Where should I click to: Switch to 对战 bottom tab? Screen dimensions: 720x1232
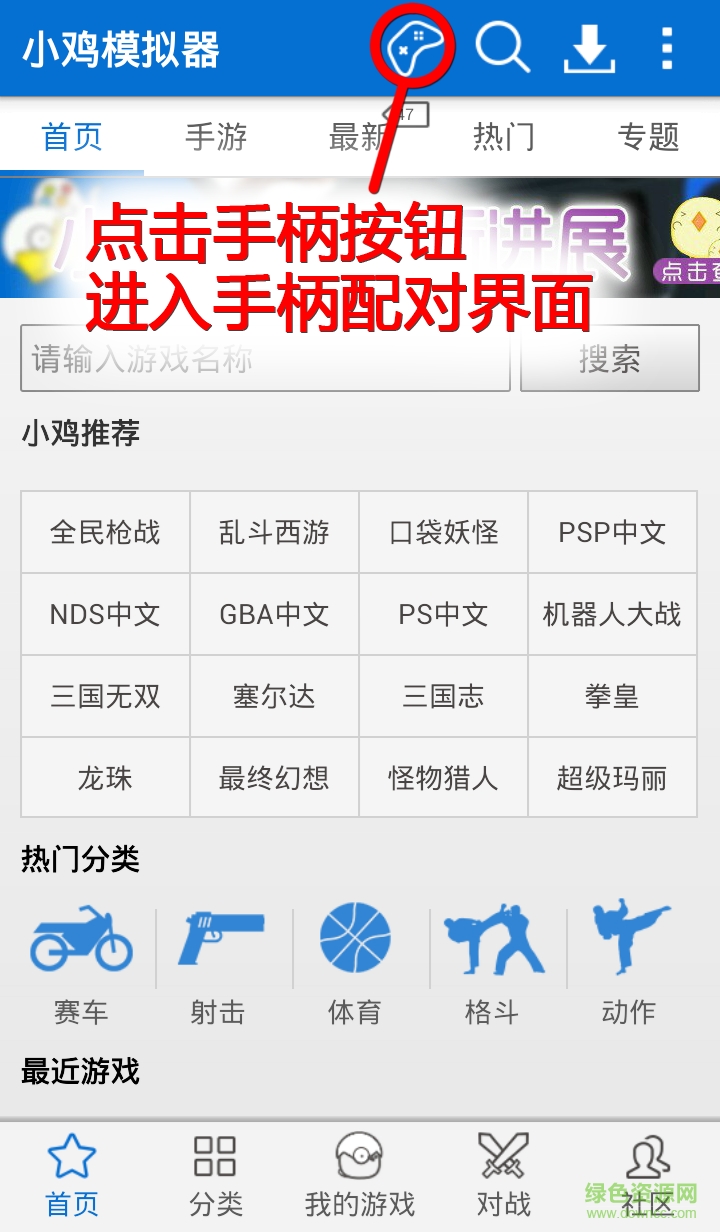503,1176
